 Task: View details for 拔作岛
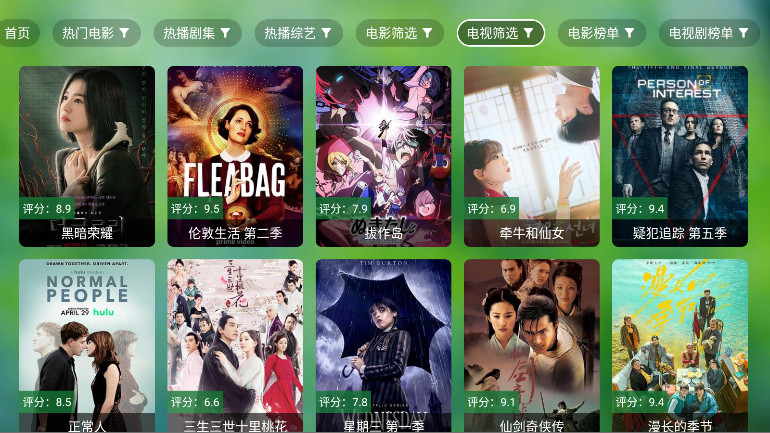(383, 156)
